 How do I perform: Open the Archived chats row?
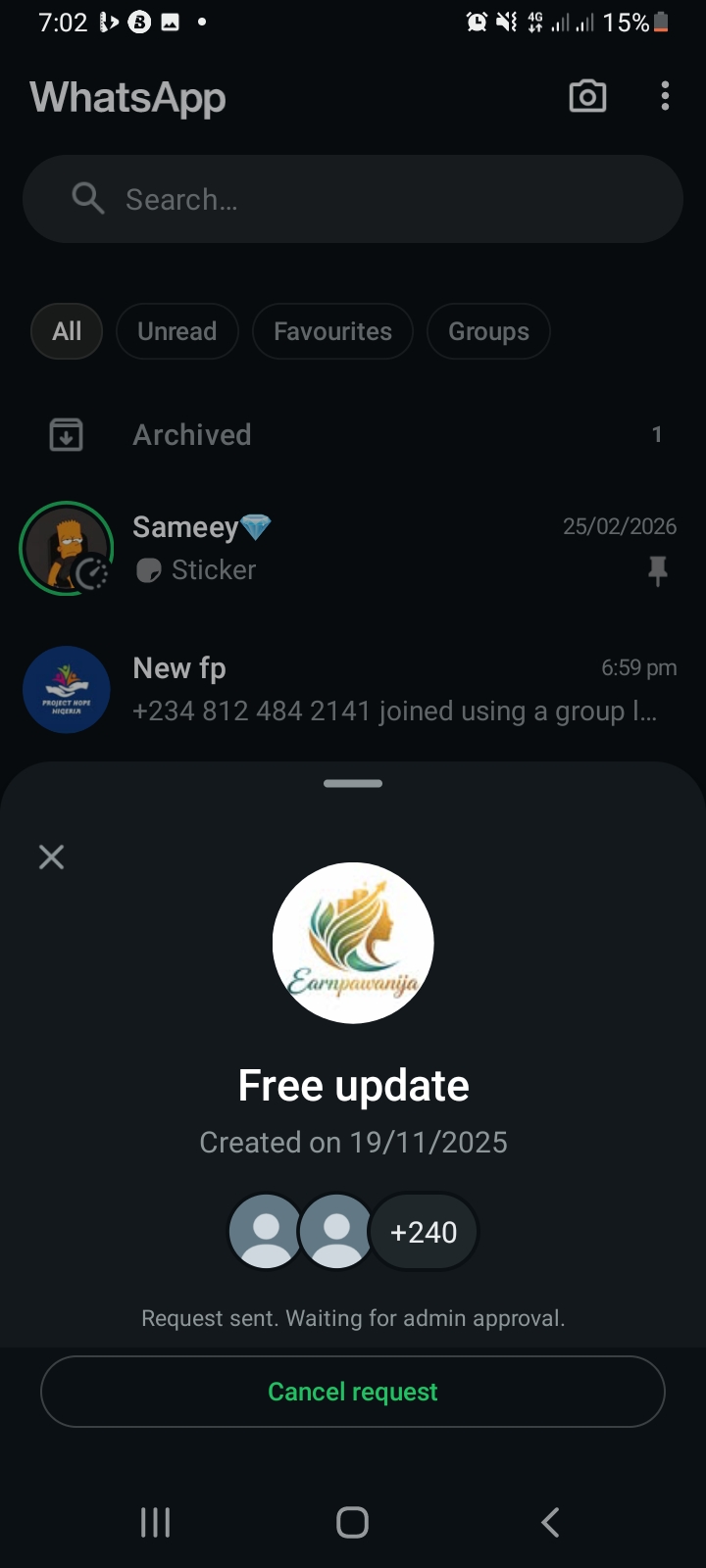point(353,434)
